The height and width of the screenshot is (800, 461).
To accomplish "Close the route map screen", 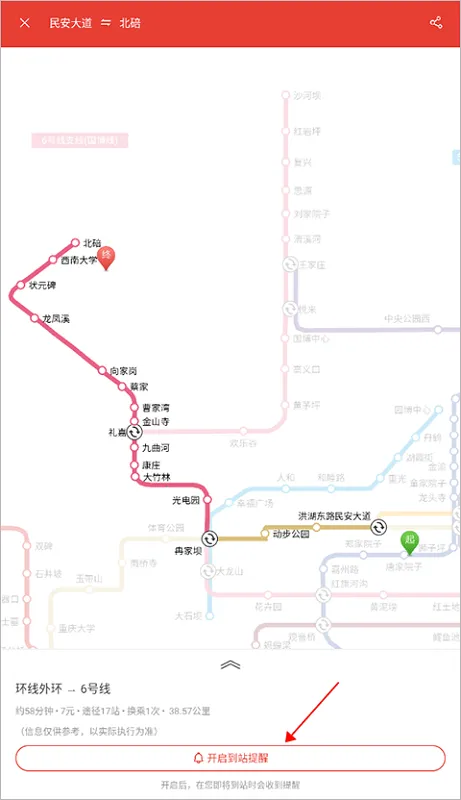I will 24,23.
